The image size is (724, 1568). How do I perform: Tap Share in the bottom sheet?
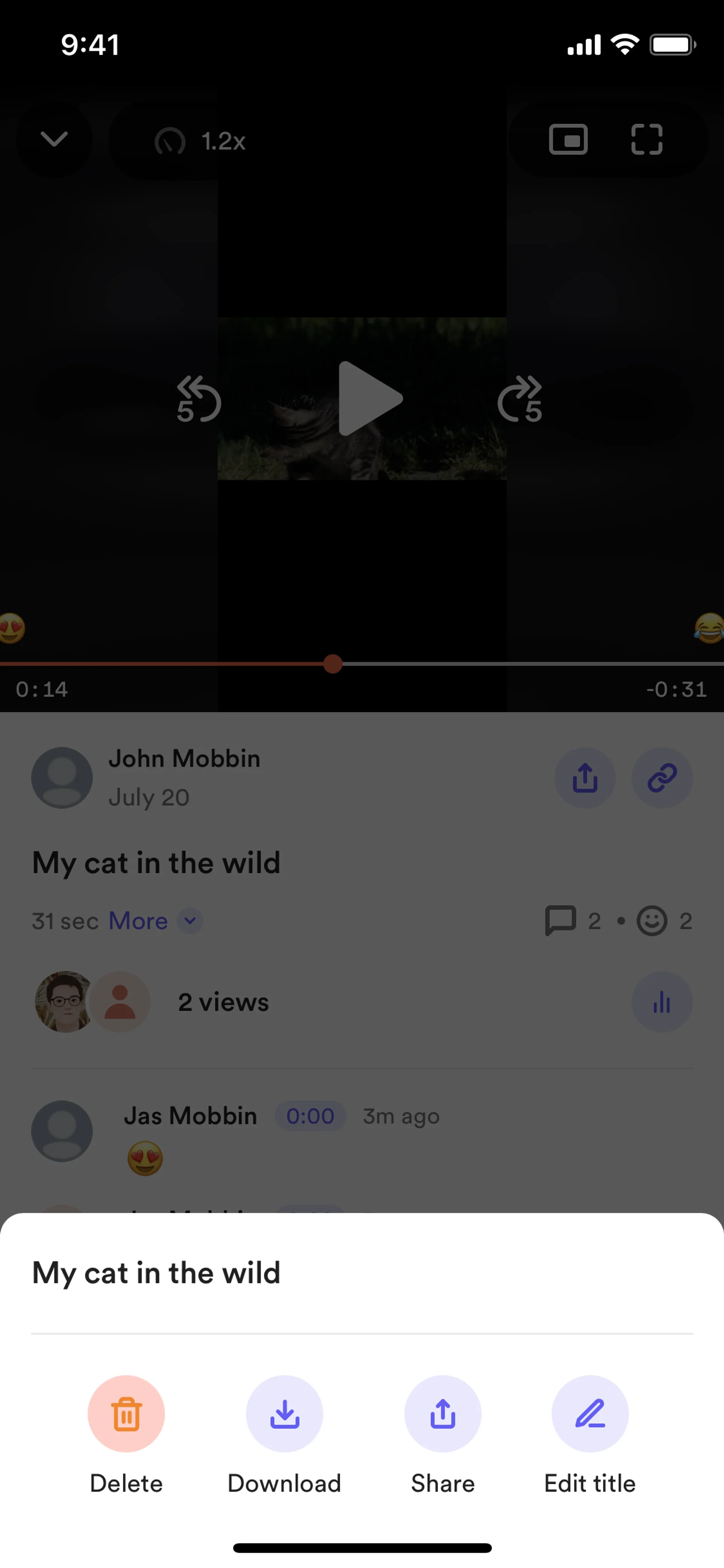[x=442, y=1413]
